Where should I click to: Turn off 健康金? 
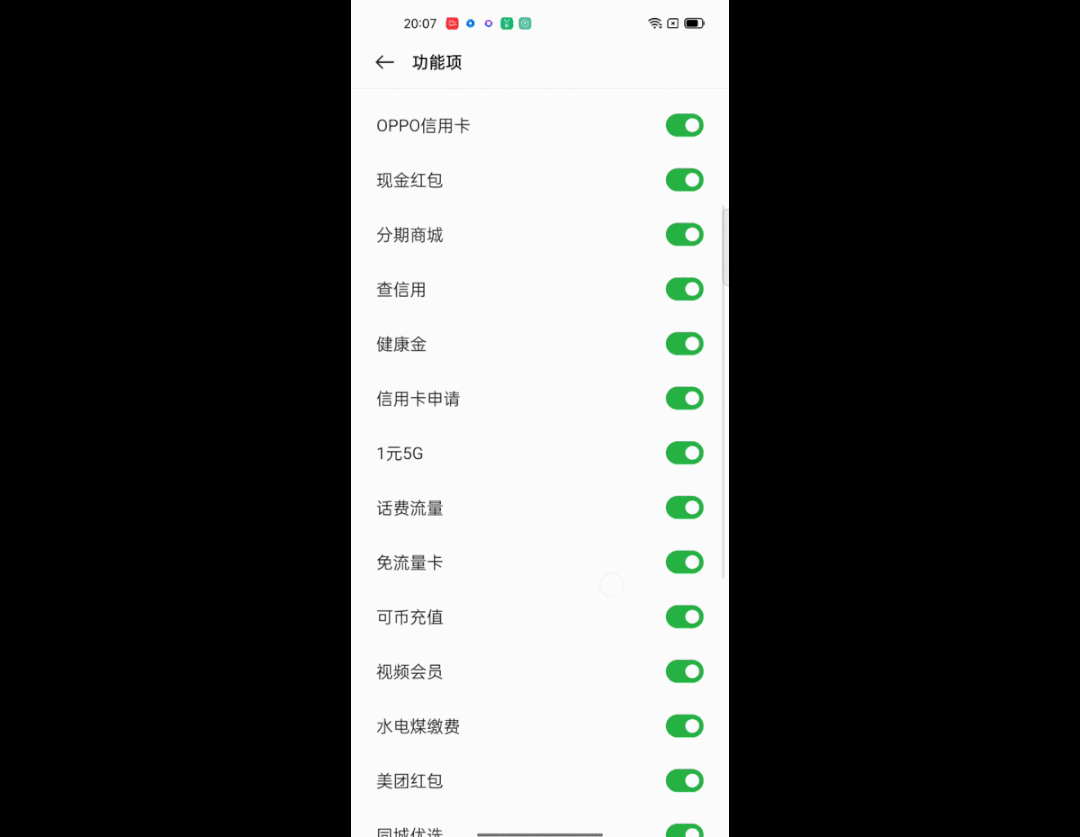click(684, 344)
